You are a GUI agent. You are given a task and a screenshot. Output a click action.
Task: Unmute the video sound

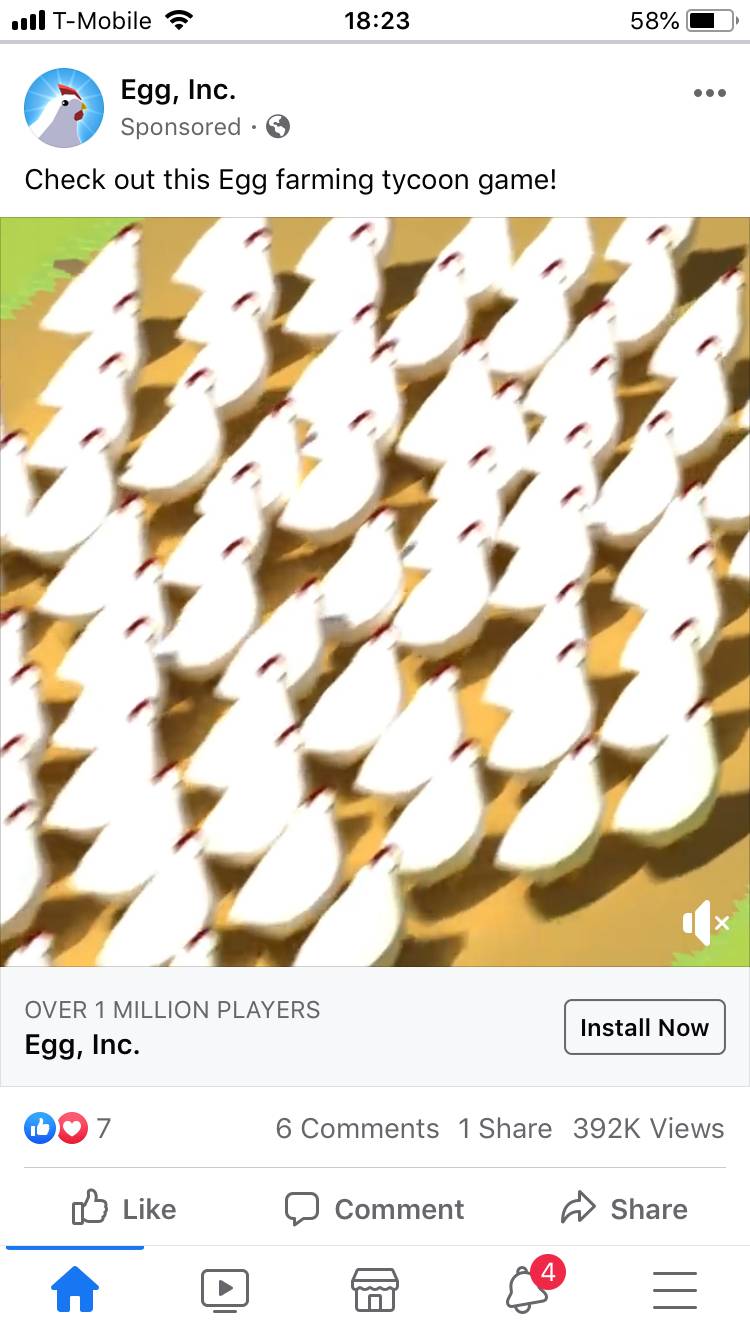pyautogui.click(x=705, y=923)
